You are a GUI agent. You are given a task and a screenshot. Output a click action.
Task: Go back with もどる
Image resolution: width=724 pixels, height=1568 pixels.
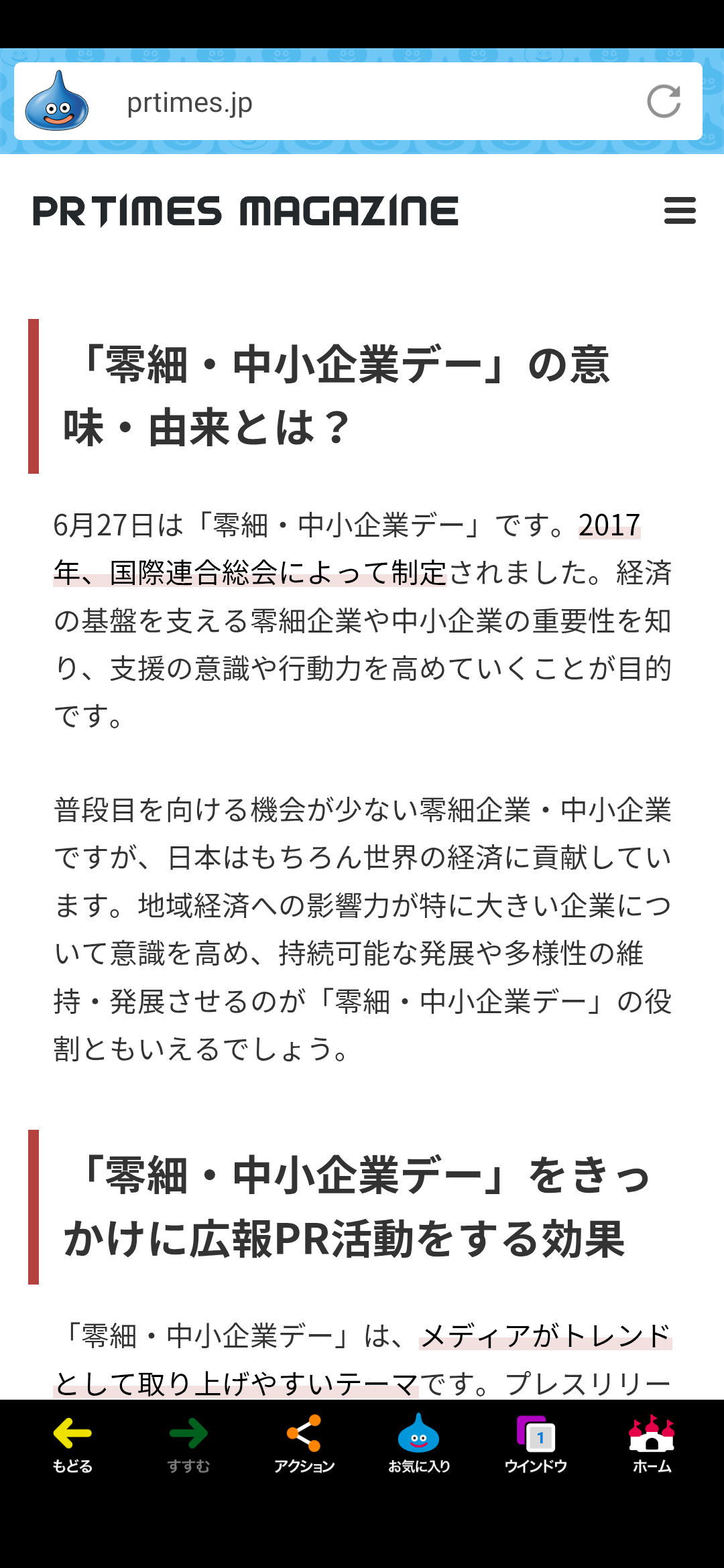coord(72,1445)
